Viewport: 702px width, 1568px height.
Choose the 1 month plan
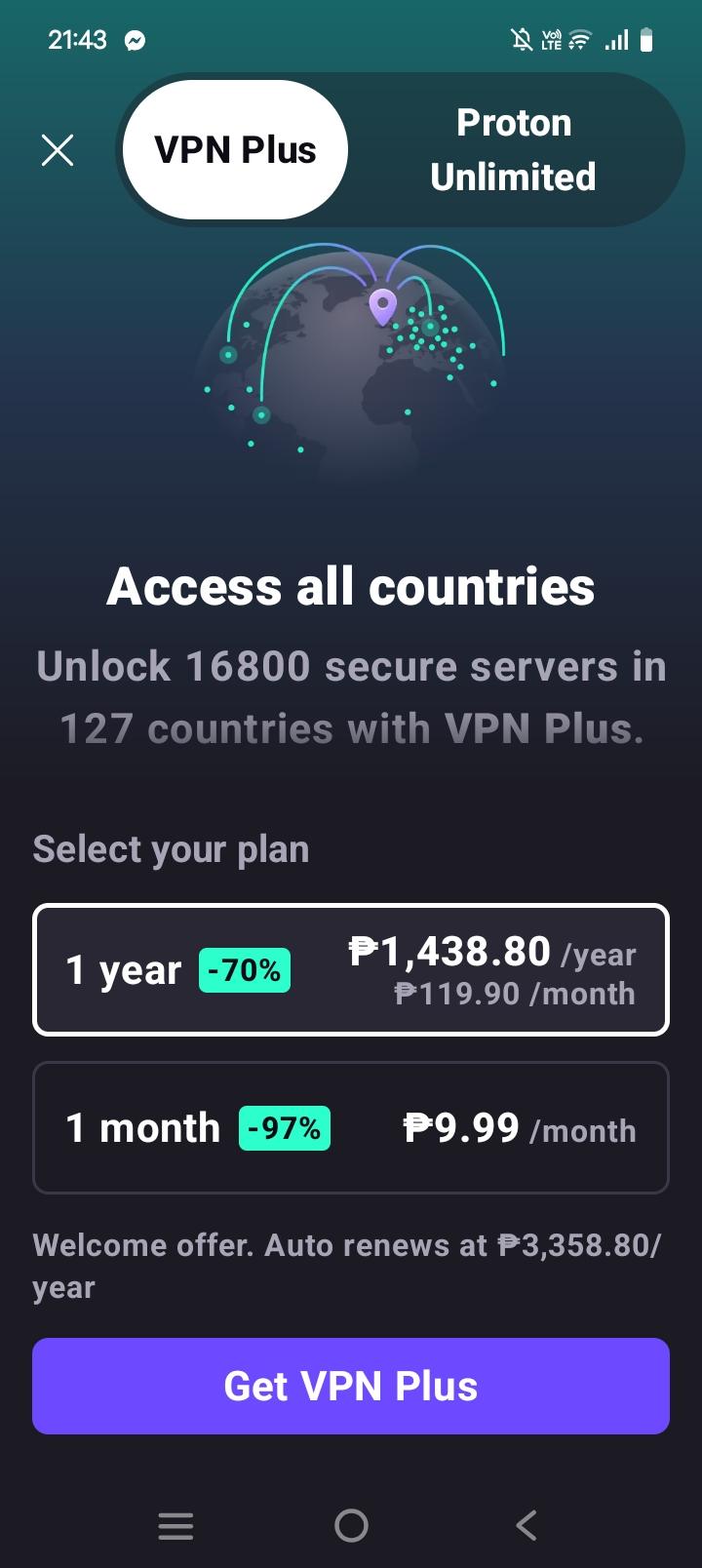[x=351, y=1128]
